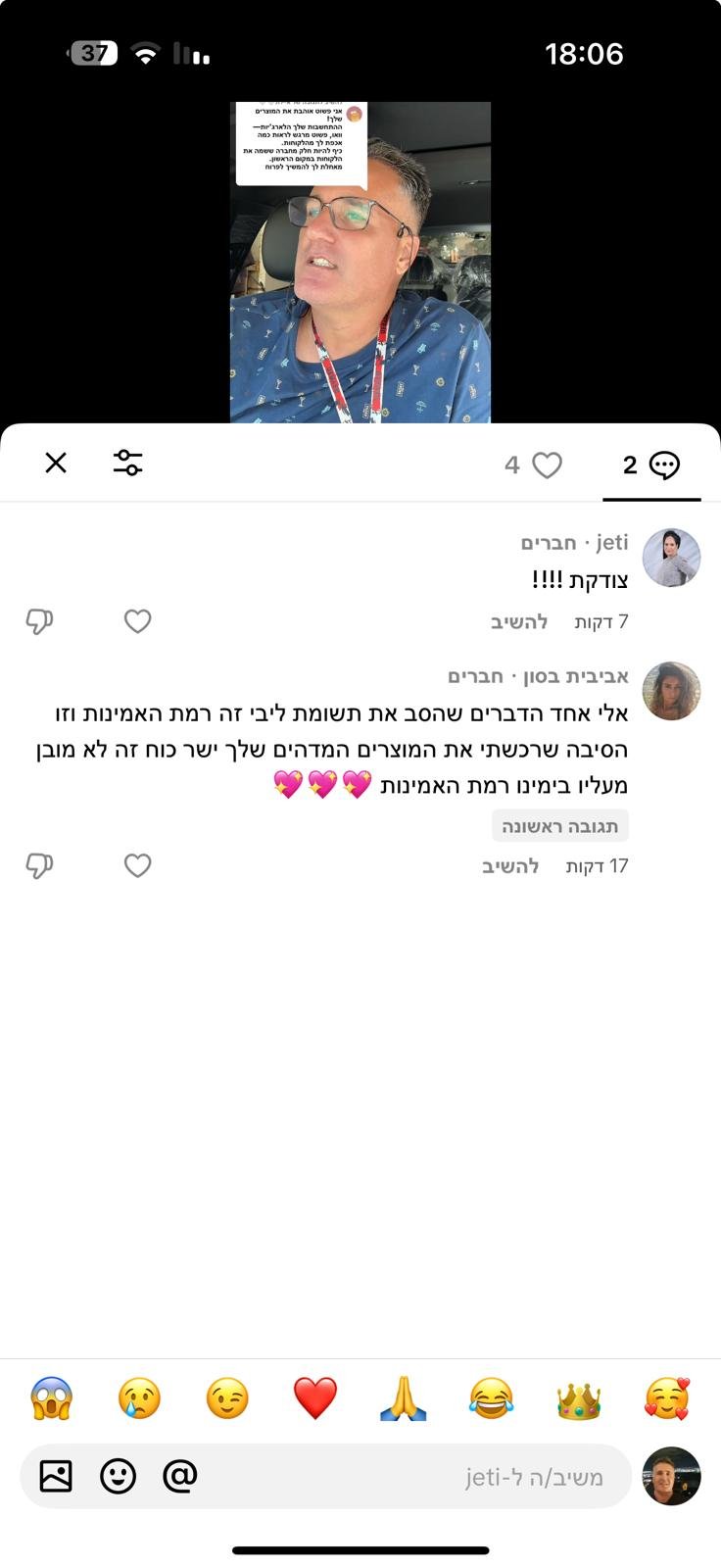
Task: Open jeti's profile picture
Action: pyautogui.click(x=671, y=558)
